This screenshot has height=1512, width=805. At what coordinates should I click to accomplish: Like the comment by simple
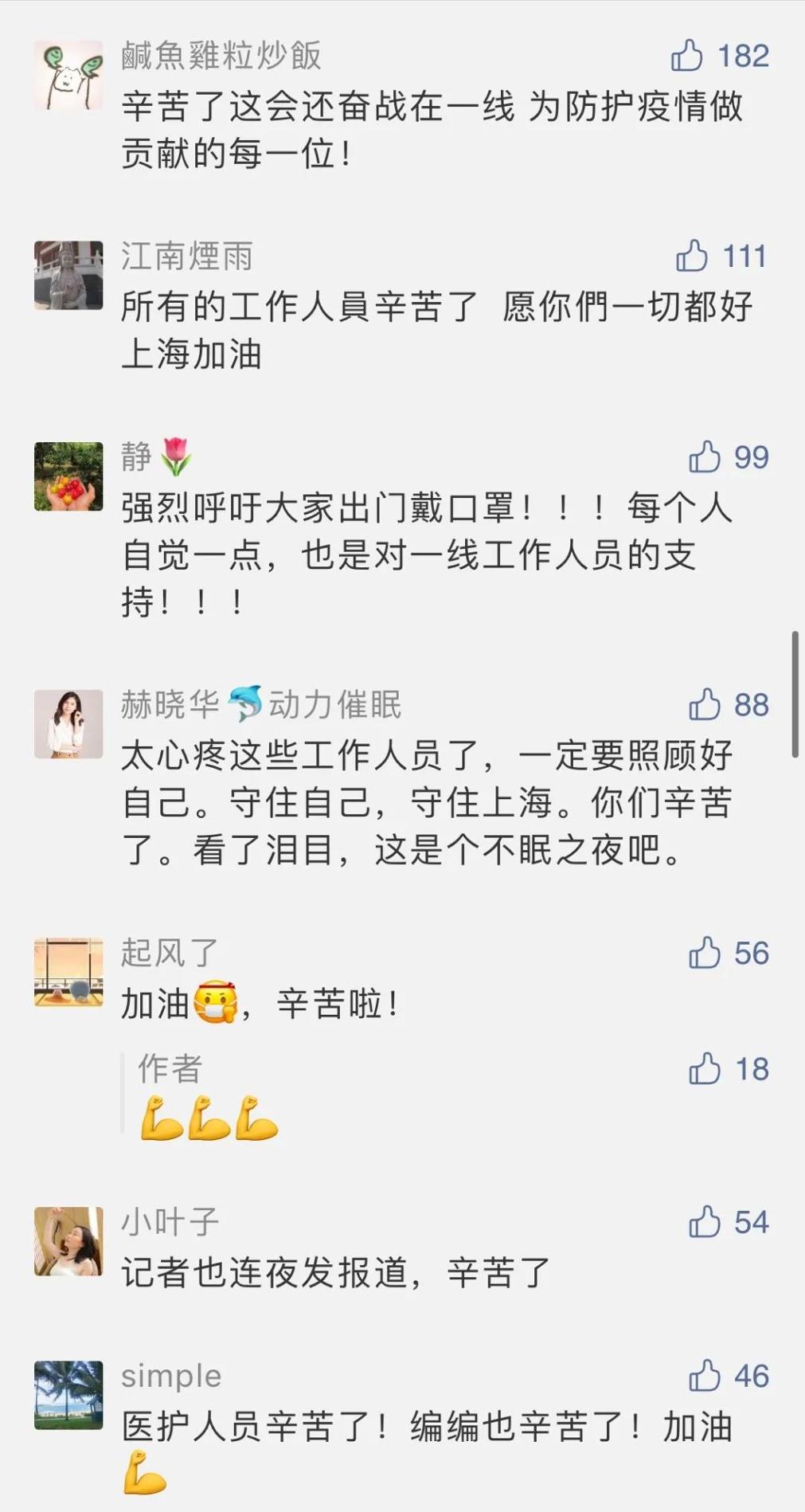[705, 1376]
